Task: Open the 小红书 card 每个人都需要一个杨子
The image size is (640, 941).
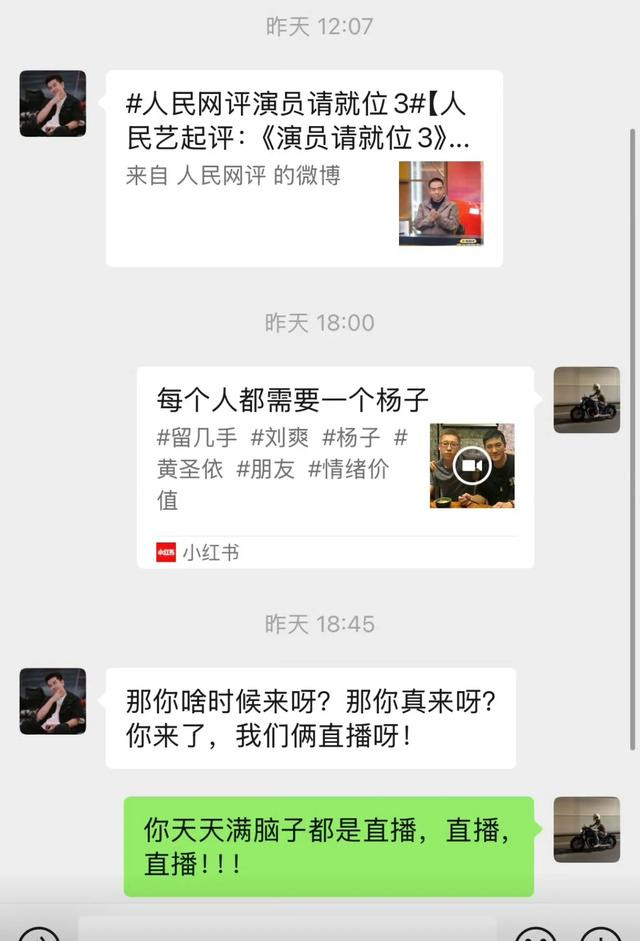Action: [335, 466]
